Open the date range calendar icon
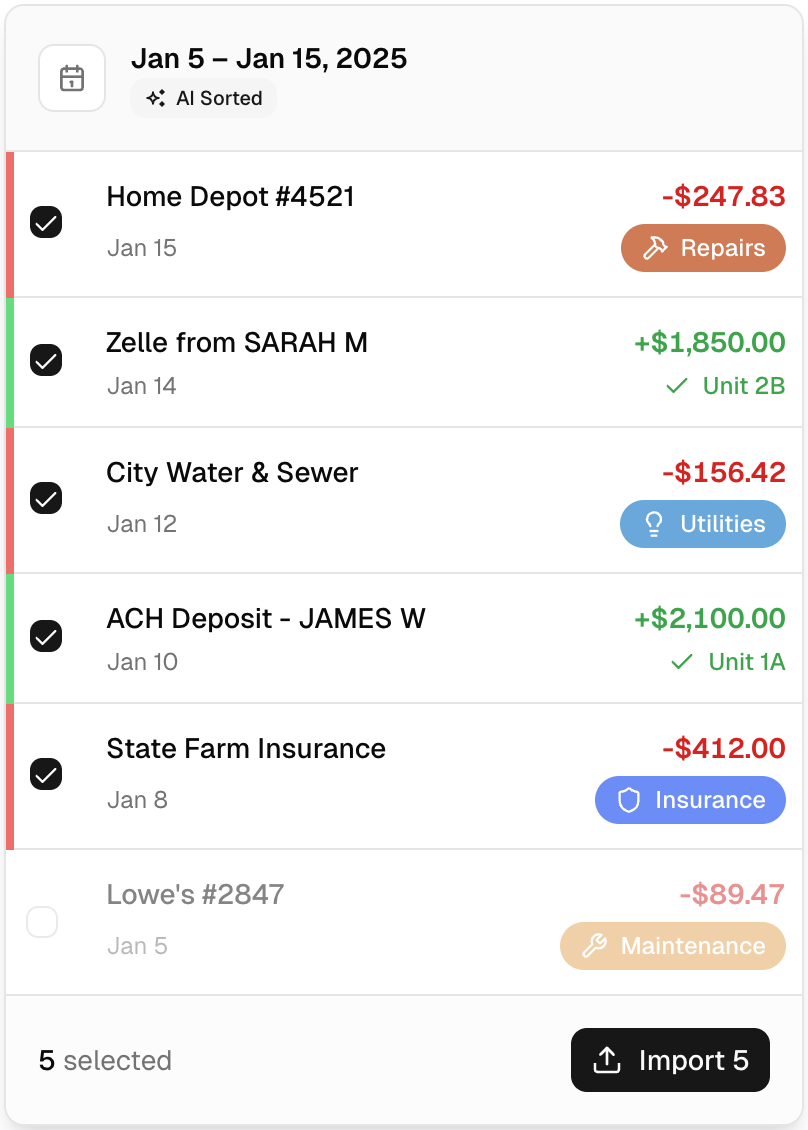 point(72,78)
